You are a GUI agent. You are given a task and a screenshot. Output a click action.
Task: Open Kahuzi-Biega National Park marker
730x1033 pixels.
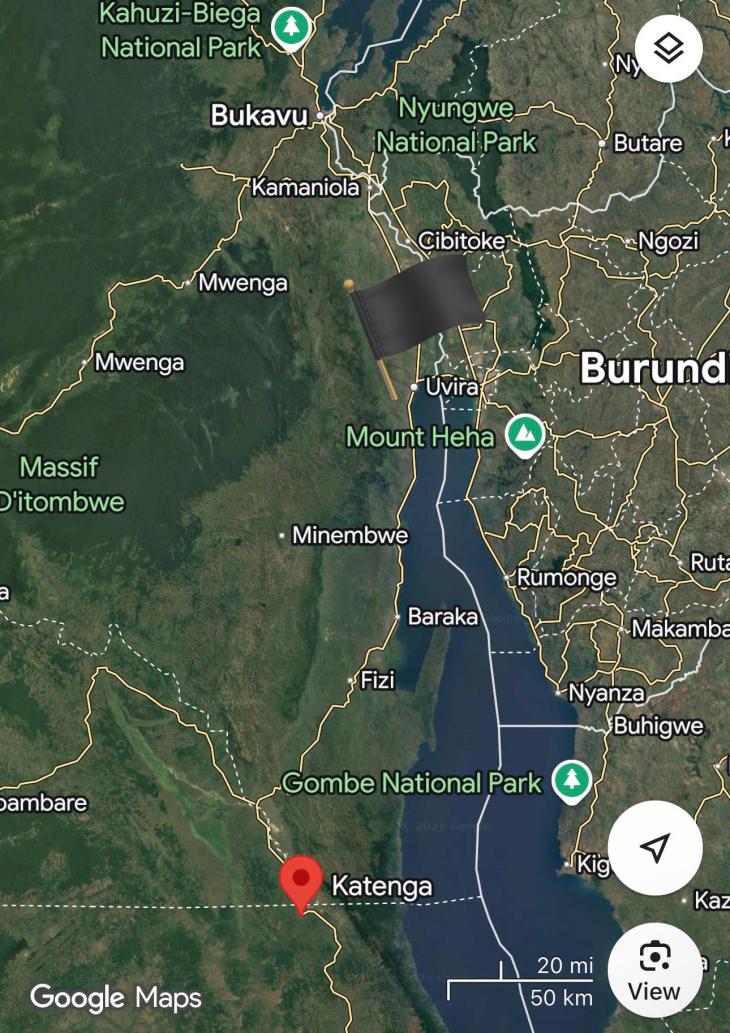[x=290, y=27]
